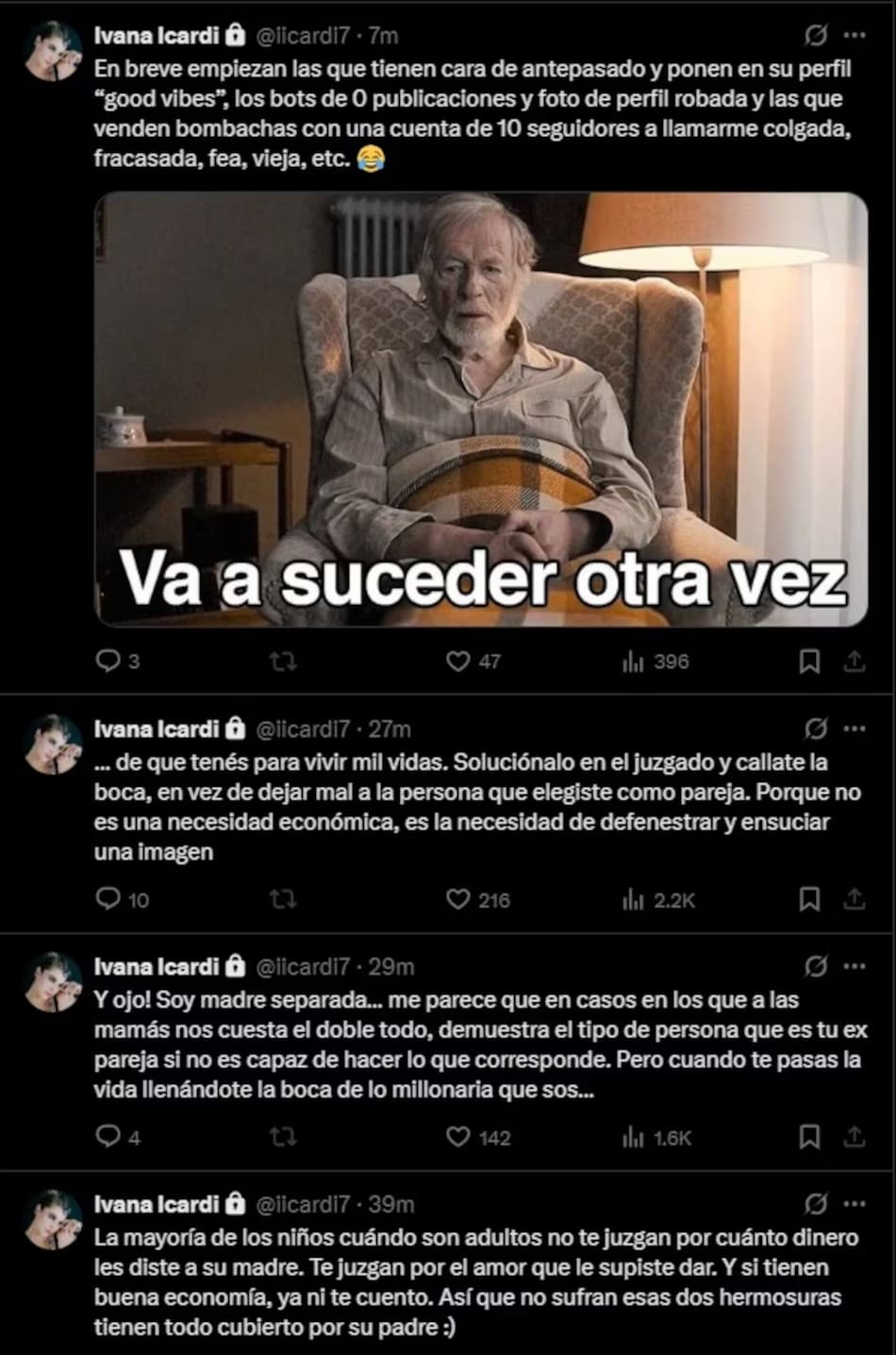Repost the 29m 'Soy madre separada' post

coord(282,1137)
